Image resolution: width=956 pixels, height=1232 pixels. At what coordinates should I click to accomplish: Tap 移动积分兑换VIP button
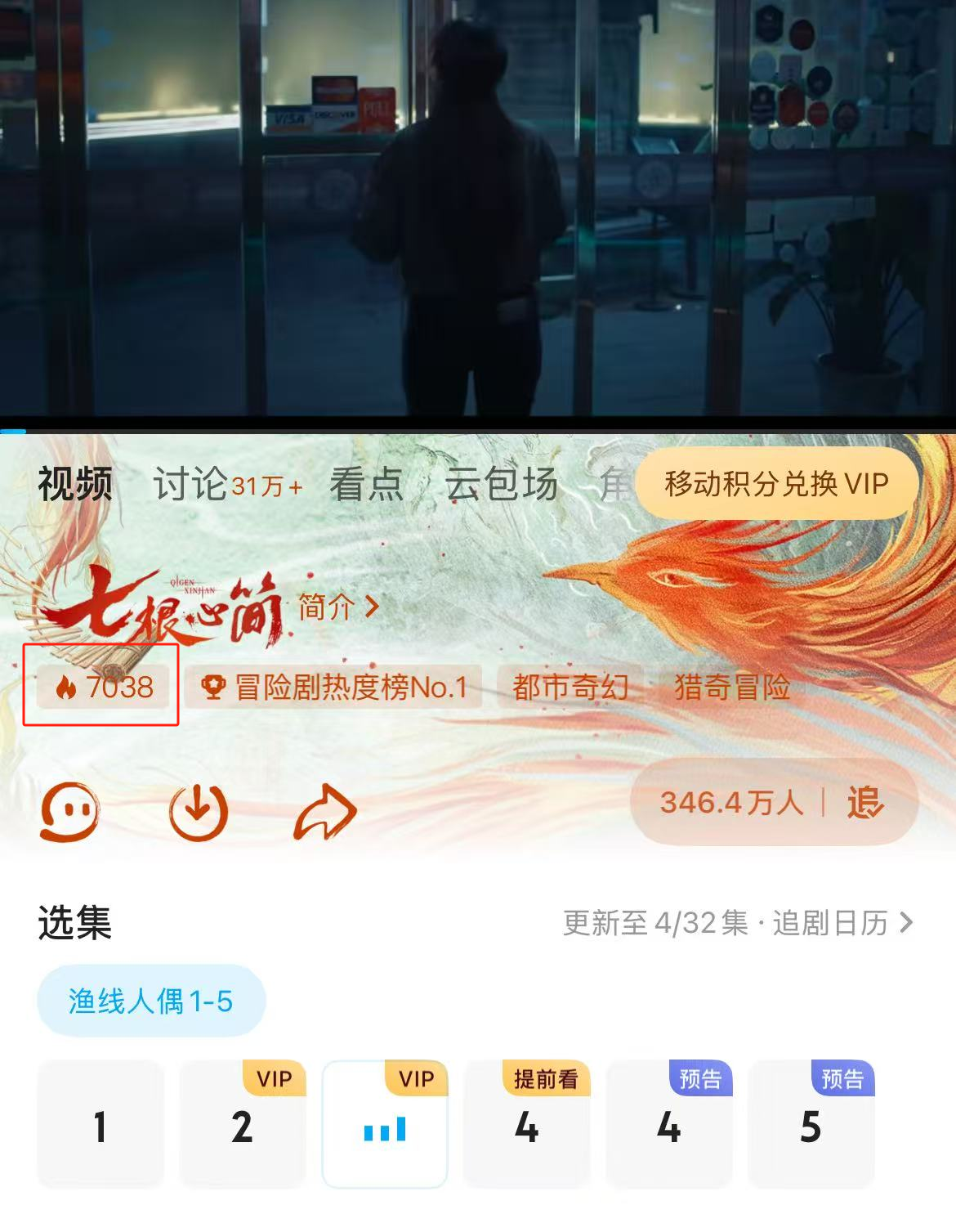click(x=776, y=484)
